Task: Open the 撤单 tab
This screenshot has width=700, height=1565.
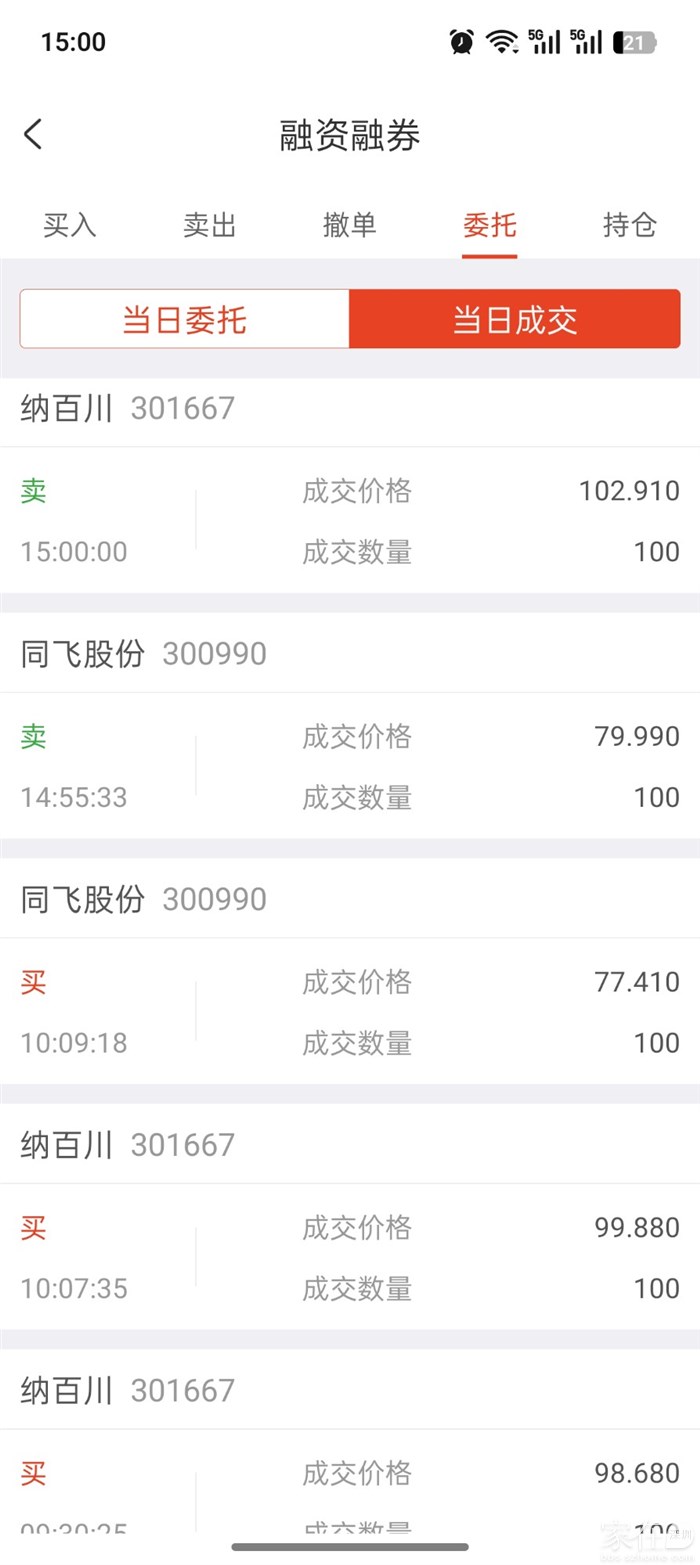Action: [x=350, y=224]
